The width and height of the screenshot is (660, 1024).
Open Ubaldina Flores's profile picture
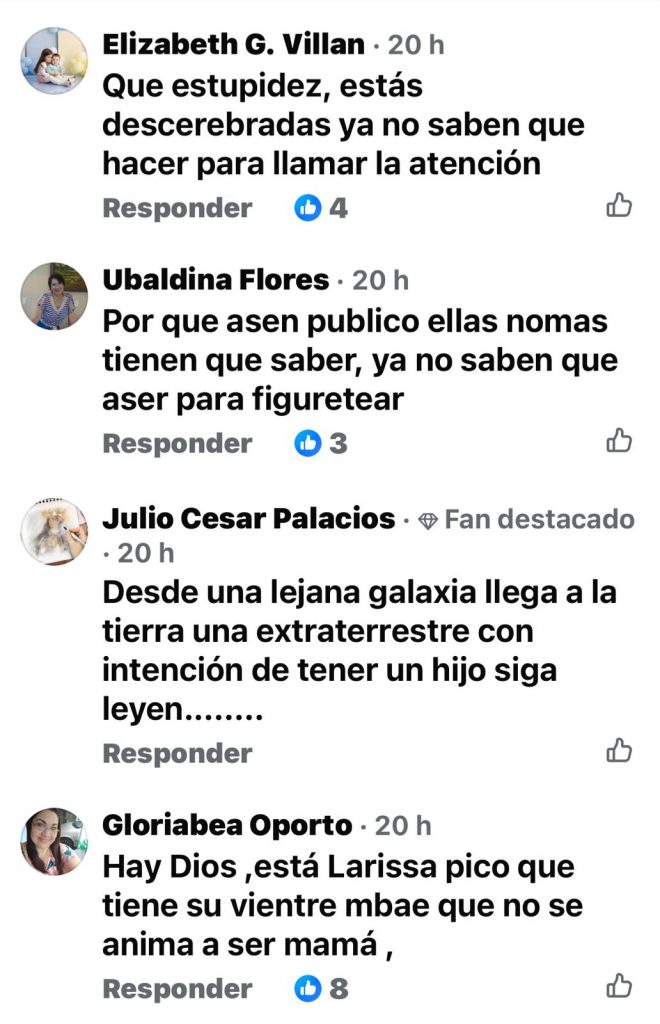[x=54, y=295]
